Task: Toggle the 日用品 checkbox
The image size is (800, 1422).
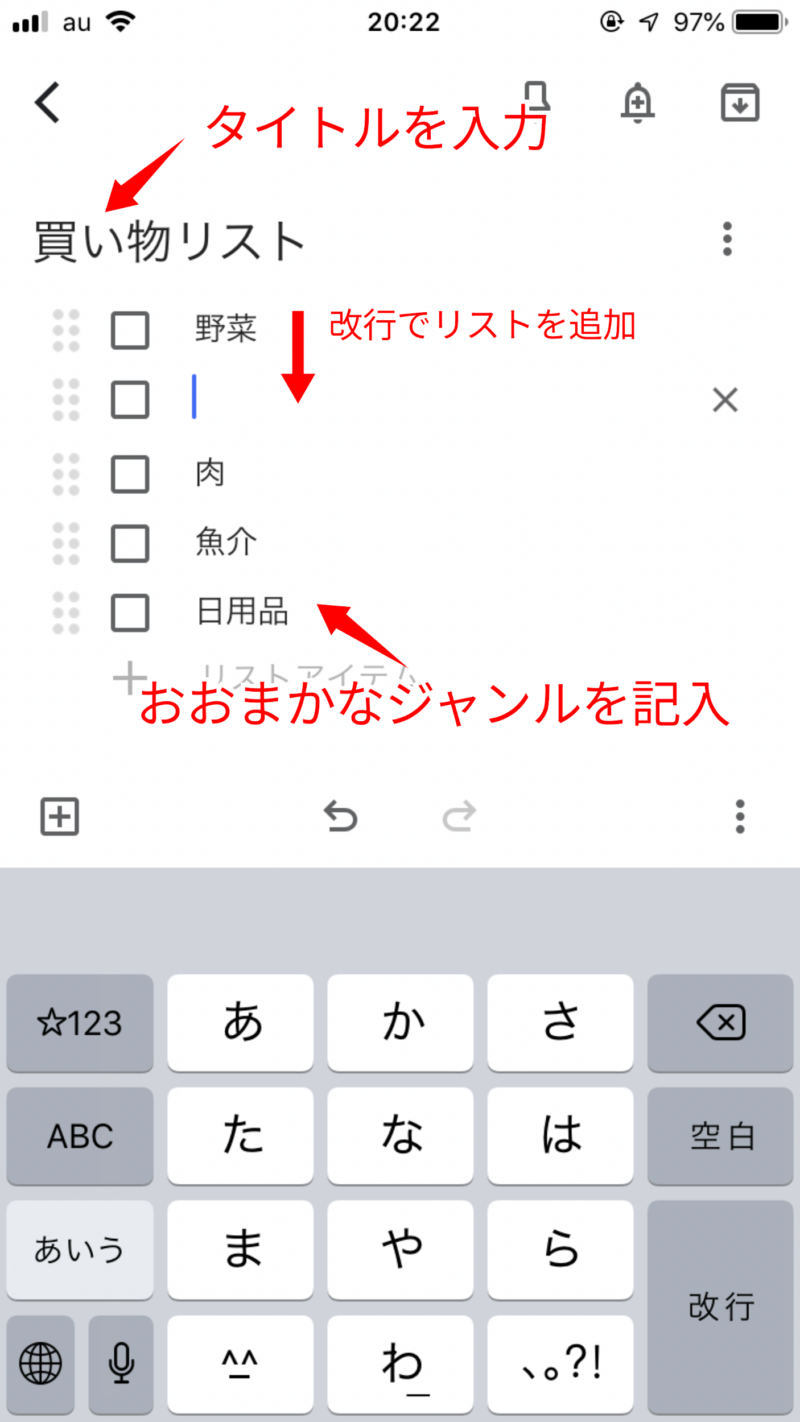Action: coord(130,612)
